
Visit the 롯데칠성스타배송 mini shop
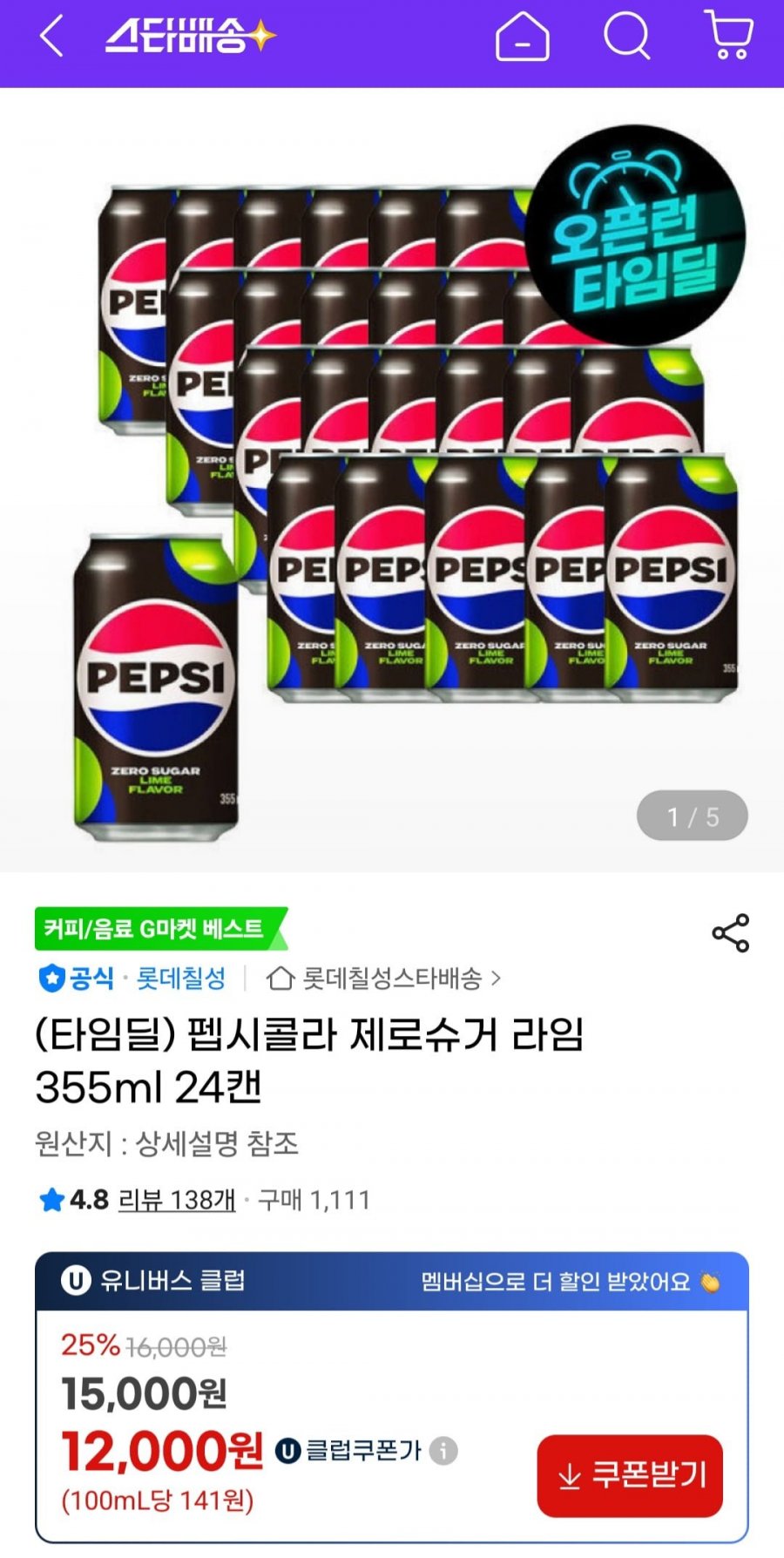click(x=383, y=979)
